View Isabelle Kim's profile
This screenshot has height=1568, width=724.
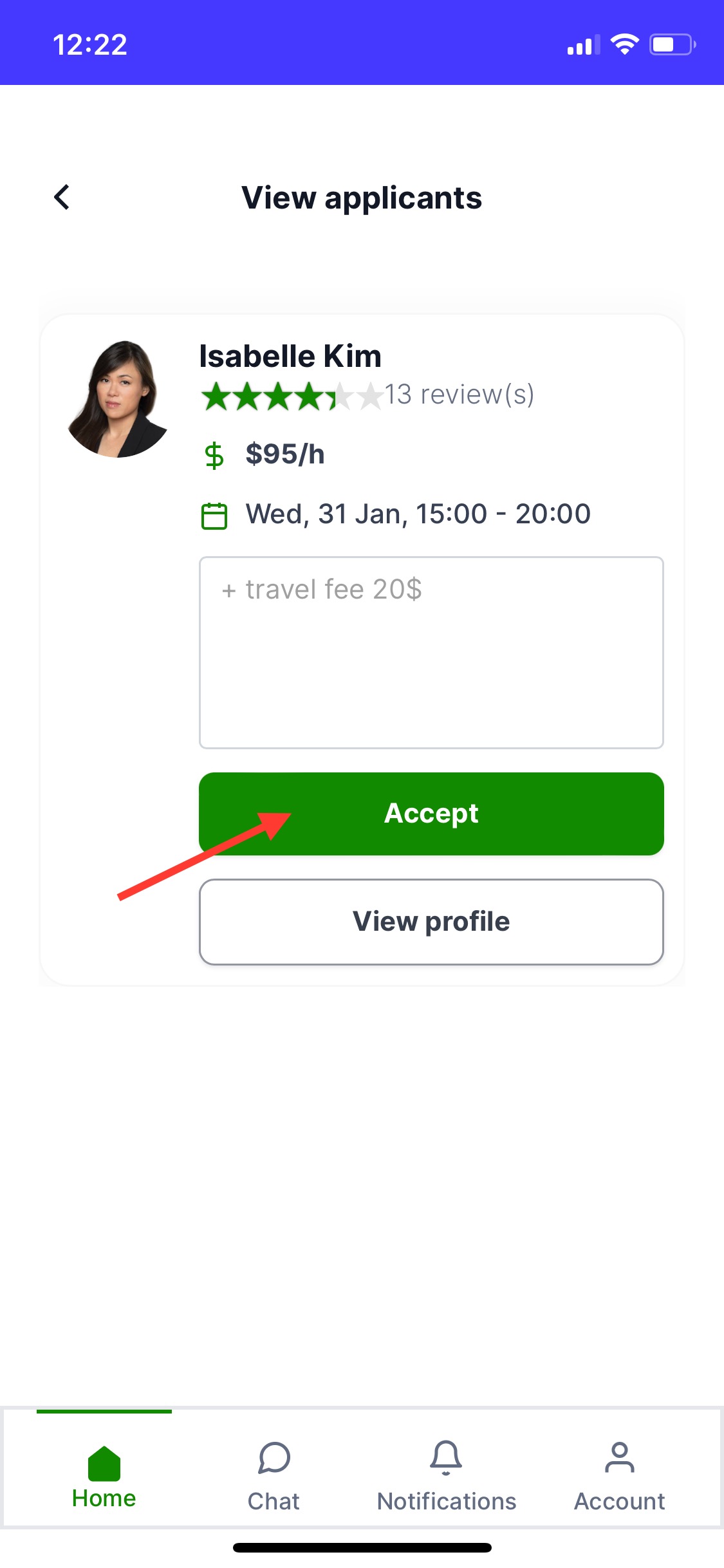(x=431, y=922)
